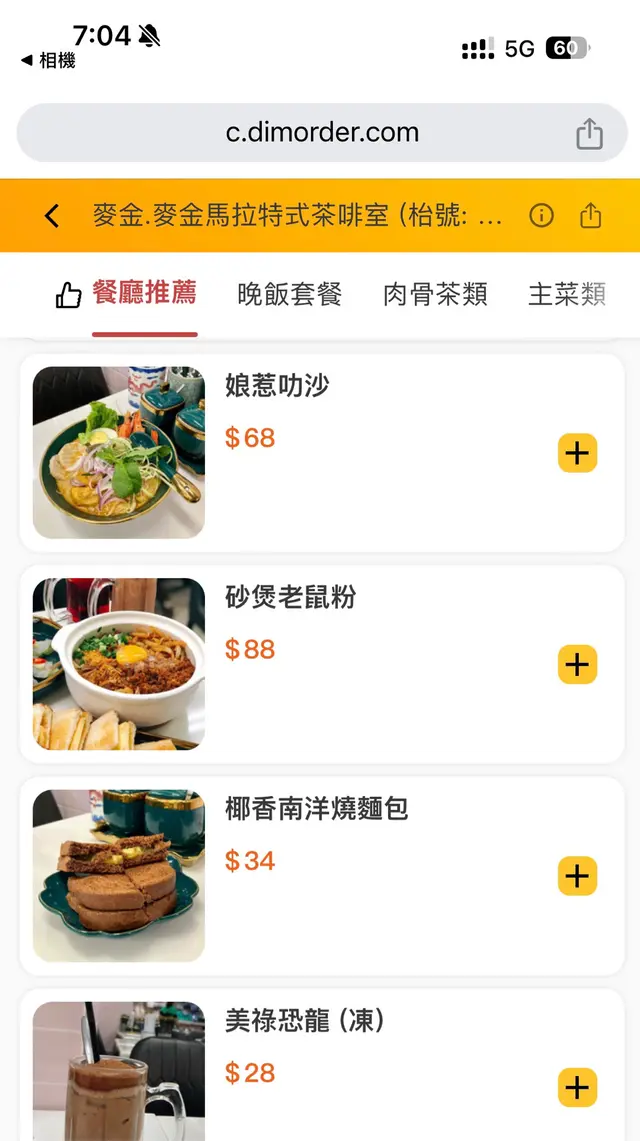Add 娘惹叻沙 to the order
Viewport: 640px width, 1141px height.
point(577,453)
